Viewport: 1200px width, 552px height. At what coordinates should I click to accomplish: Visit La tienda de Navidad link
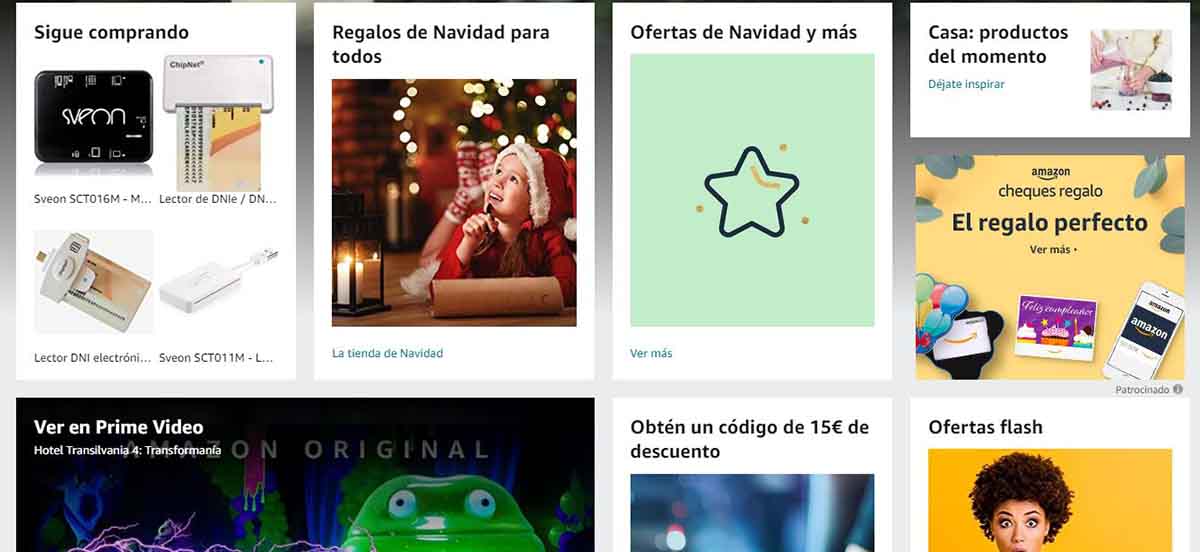tap(387, 353)
